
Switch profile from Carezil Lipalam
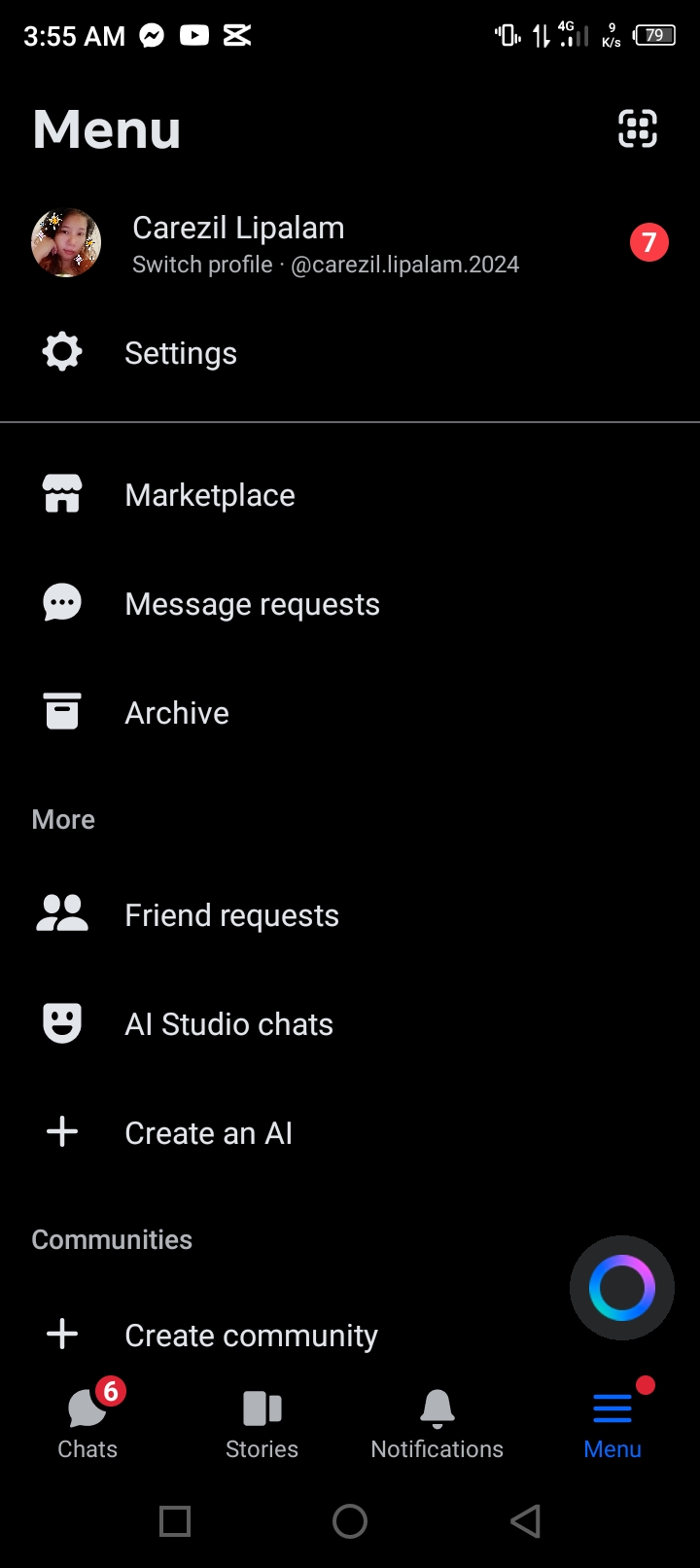(325, 244)
